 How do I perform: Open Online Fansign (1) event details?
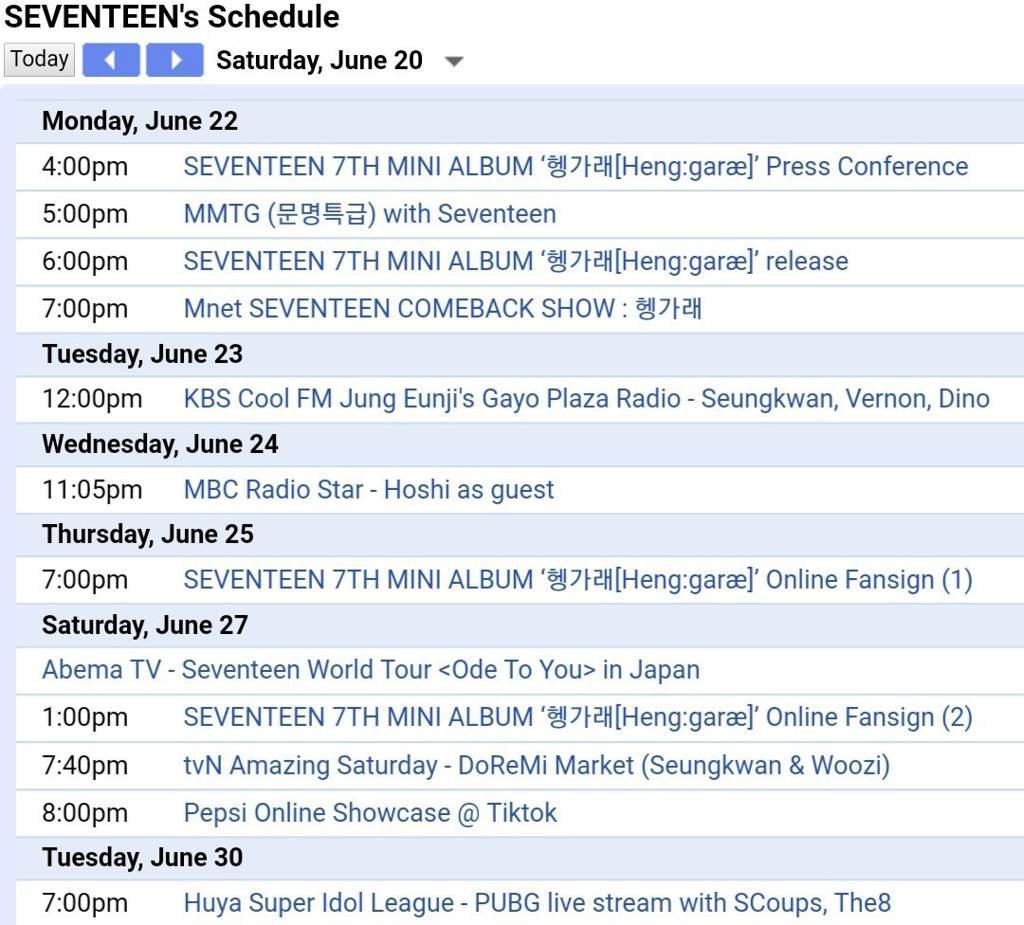[577, 580]
